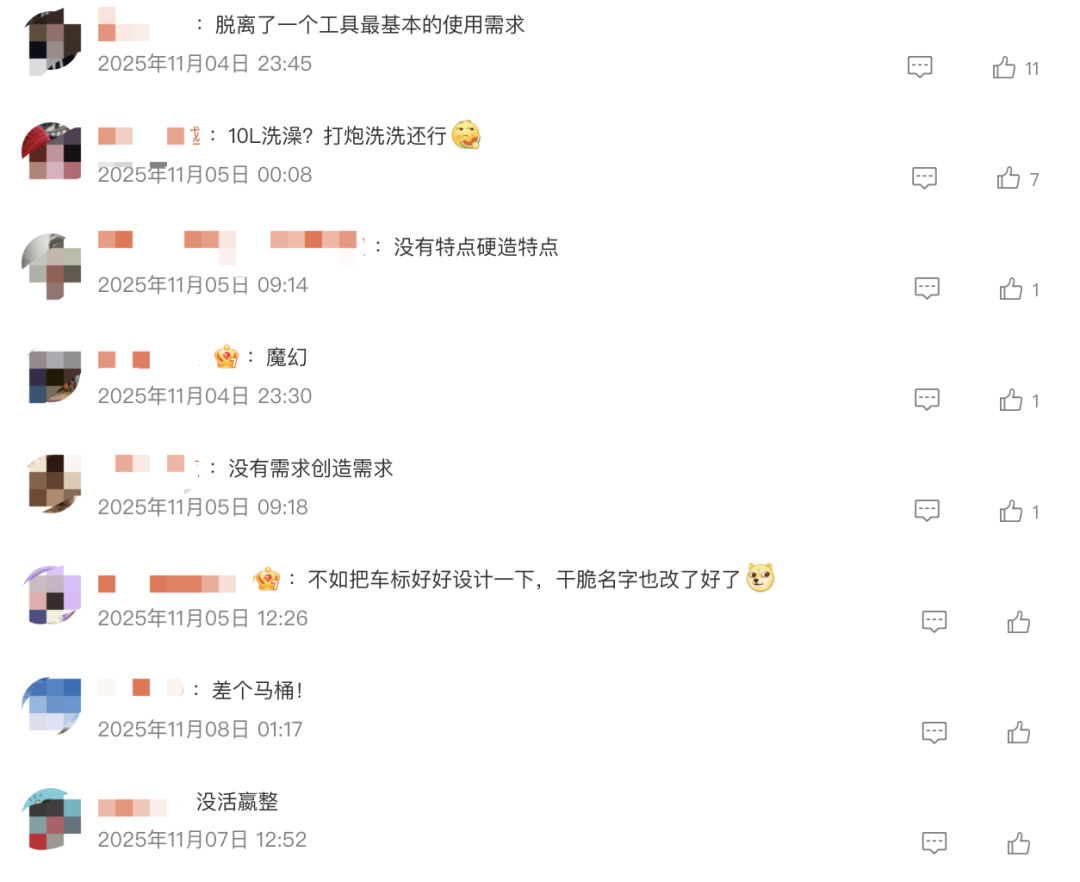Reply to the 没活羸整 comment
Image resolution: width=1080 pixels, height=882 pixels.
(934, 843)
